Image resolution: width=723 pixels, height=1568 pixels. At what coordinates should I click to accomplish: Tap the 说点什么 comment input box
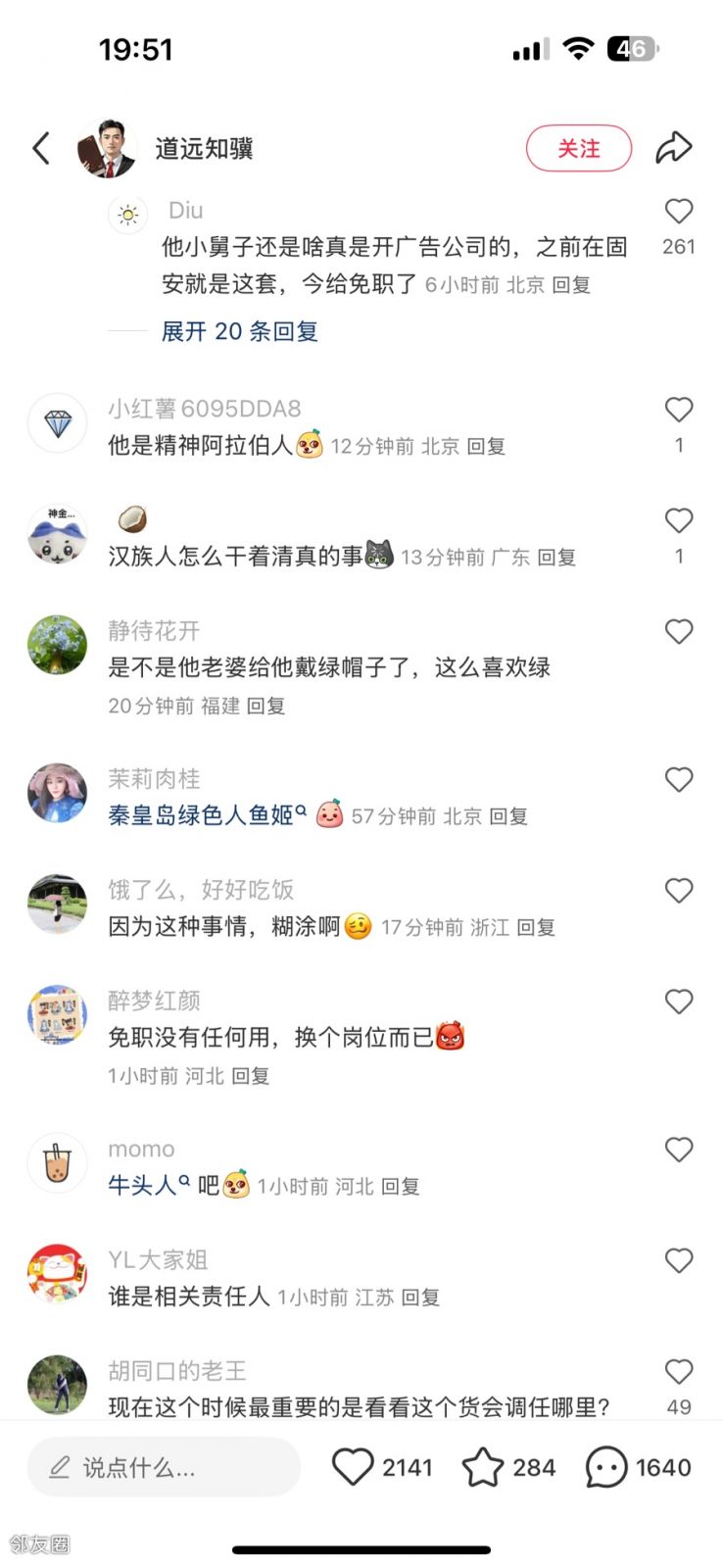pos(163,1467)
